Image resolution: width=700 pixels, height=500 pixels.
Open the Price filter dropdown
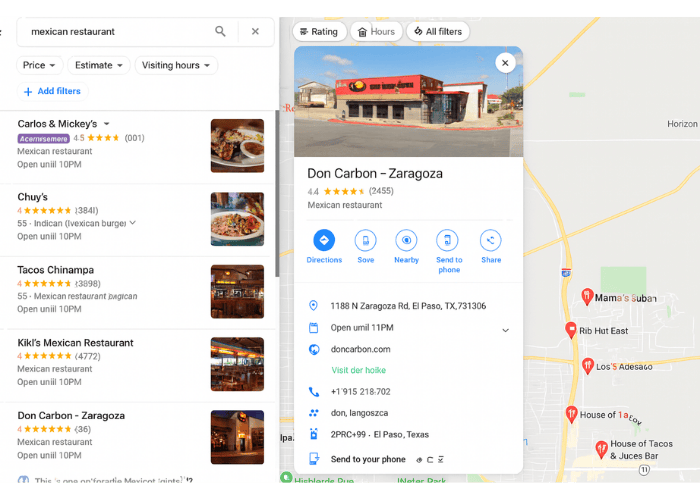pos(40,65)
